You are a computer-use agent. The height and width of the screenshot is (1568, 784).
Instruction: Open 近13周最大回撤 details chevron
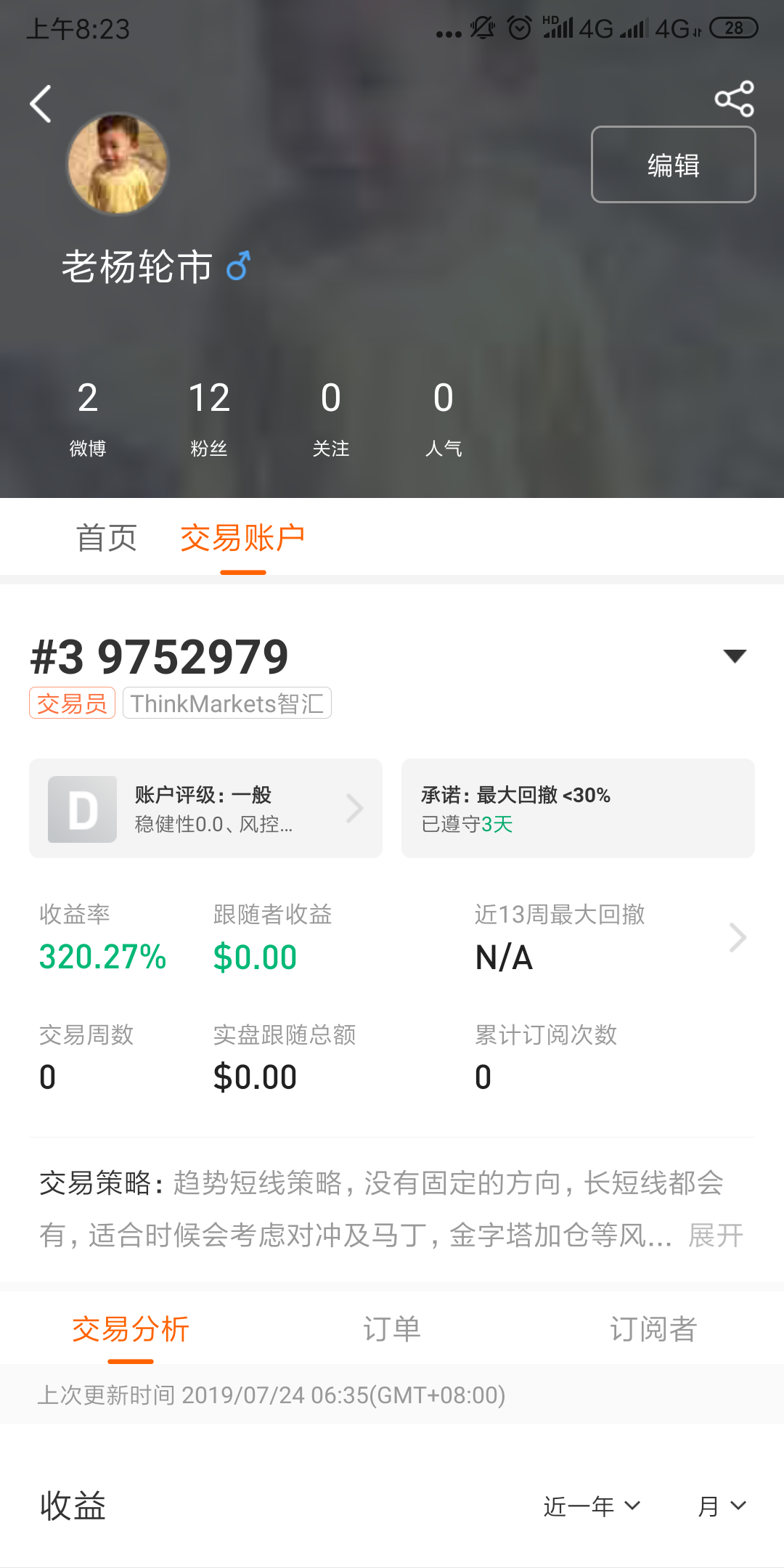(738, 937)
